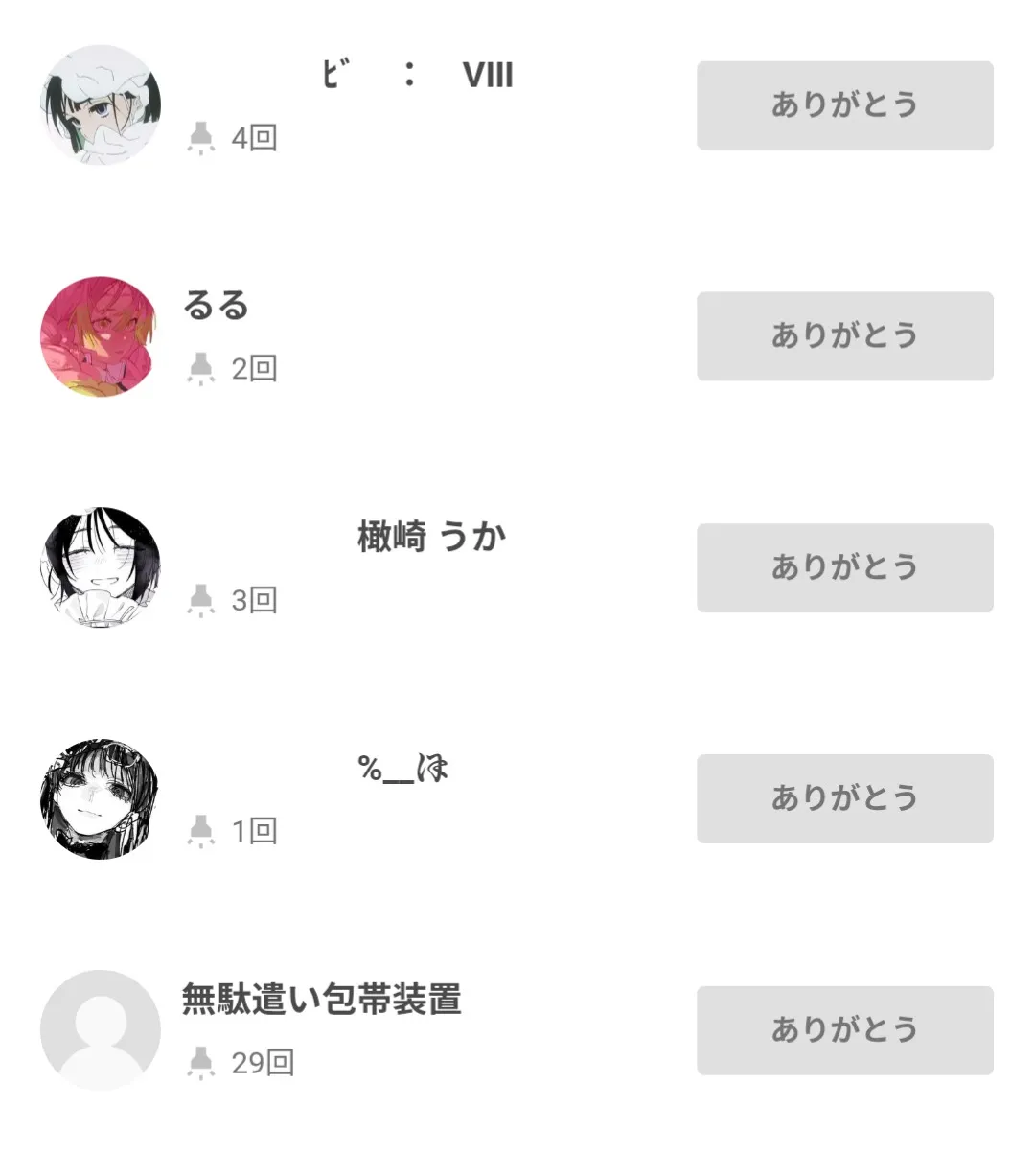1034x1176 pixels.
Task: Open るる's profile avatar
Action: [x=100, y=336]
